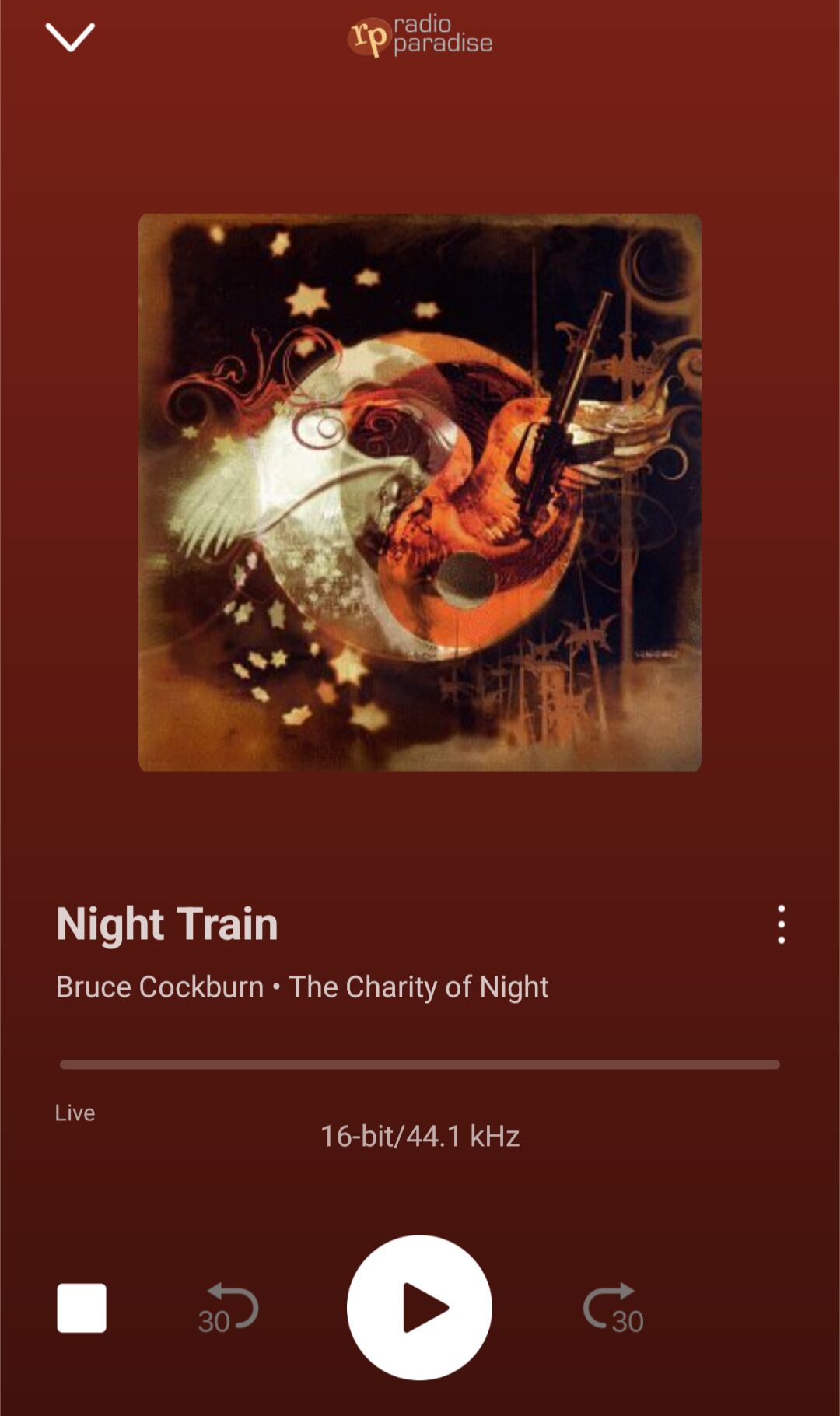The width and height of the screenshot is (840, 1416).
Task: Skip forward 30 seconds
Action: pos(614,1308)
